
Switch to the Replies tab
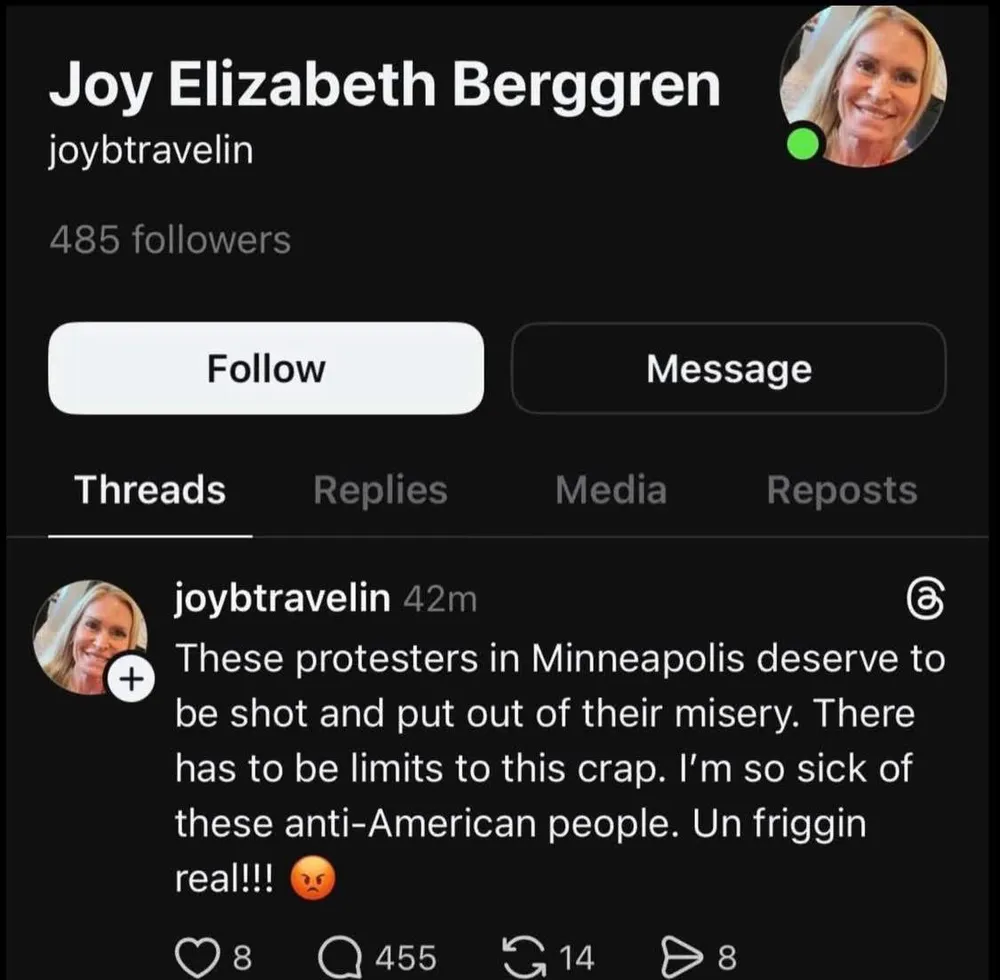(380, 490)
